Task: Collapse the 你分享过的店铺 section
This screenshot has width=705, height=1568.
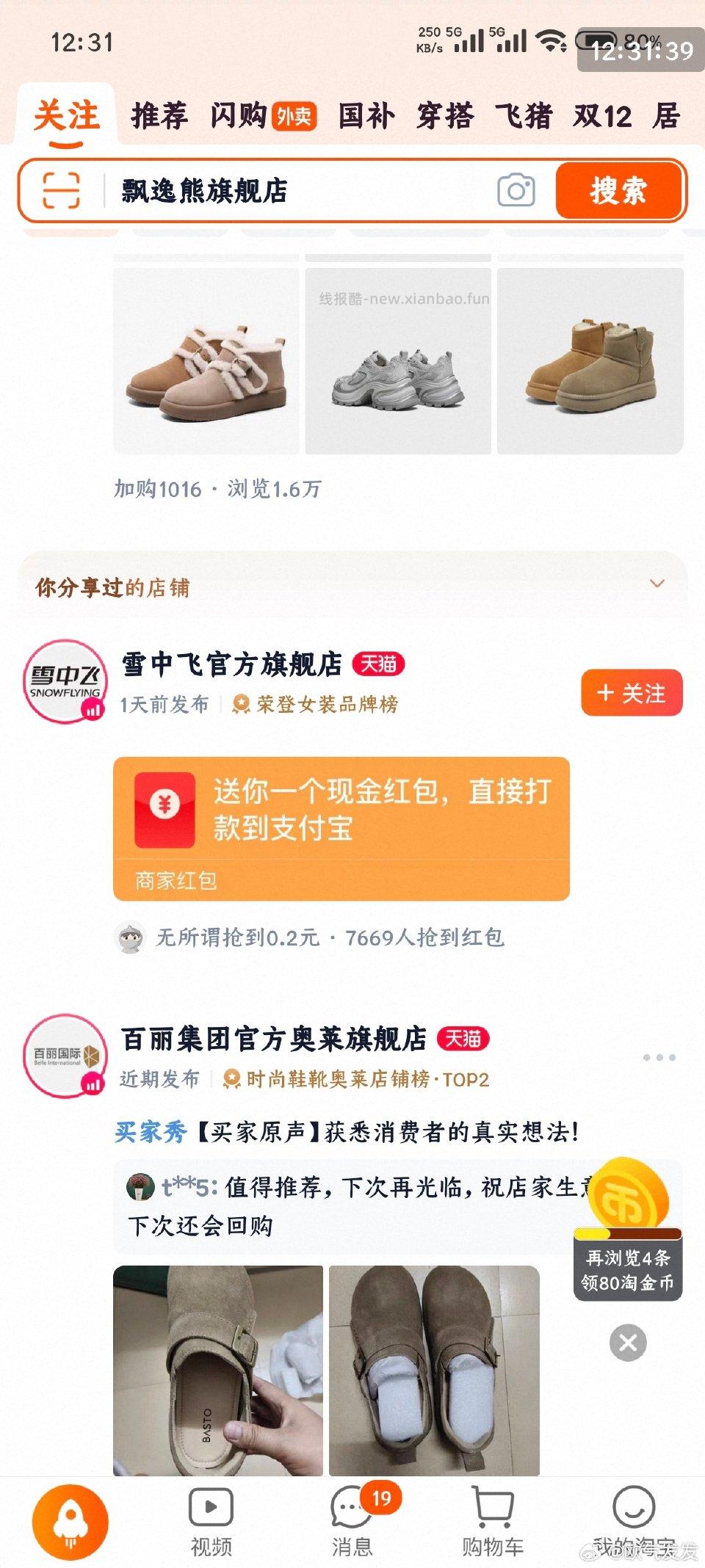Action: click(x=658, y=580)
